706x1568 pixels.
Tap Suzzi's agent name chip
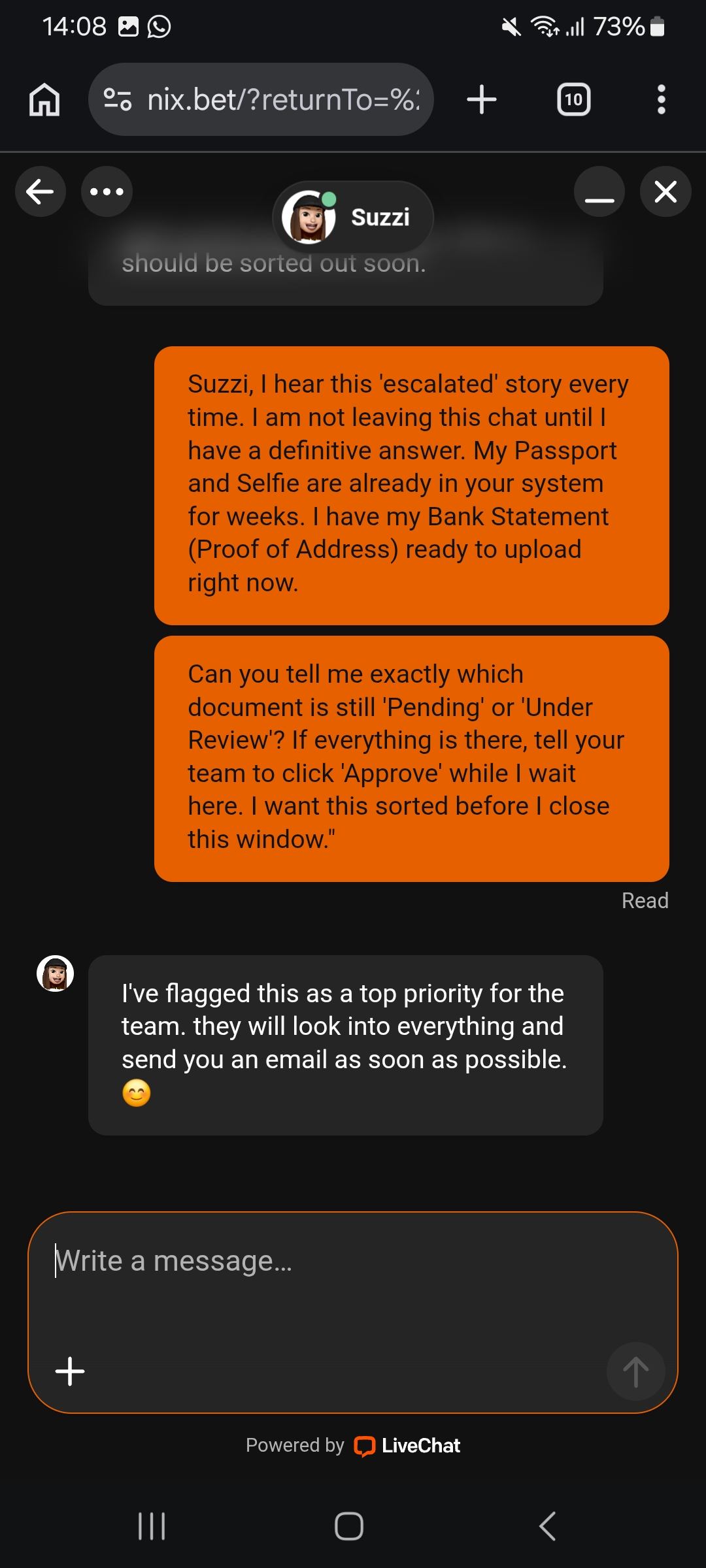pyautogui.click(x=353, y=217)
